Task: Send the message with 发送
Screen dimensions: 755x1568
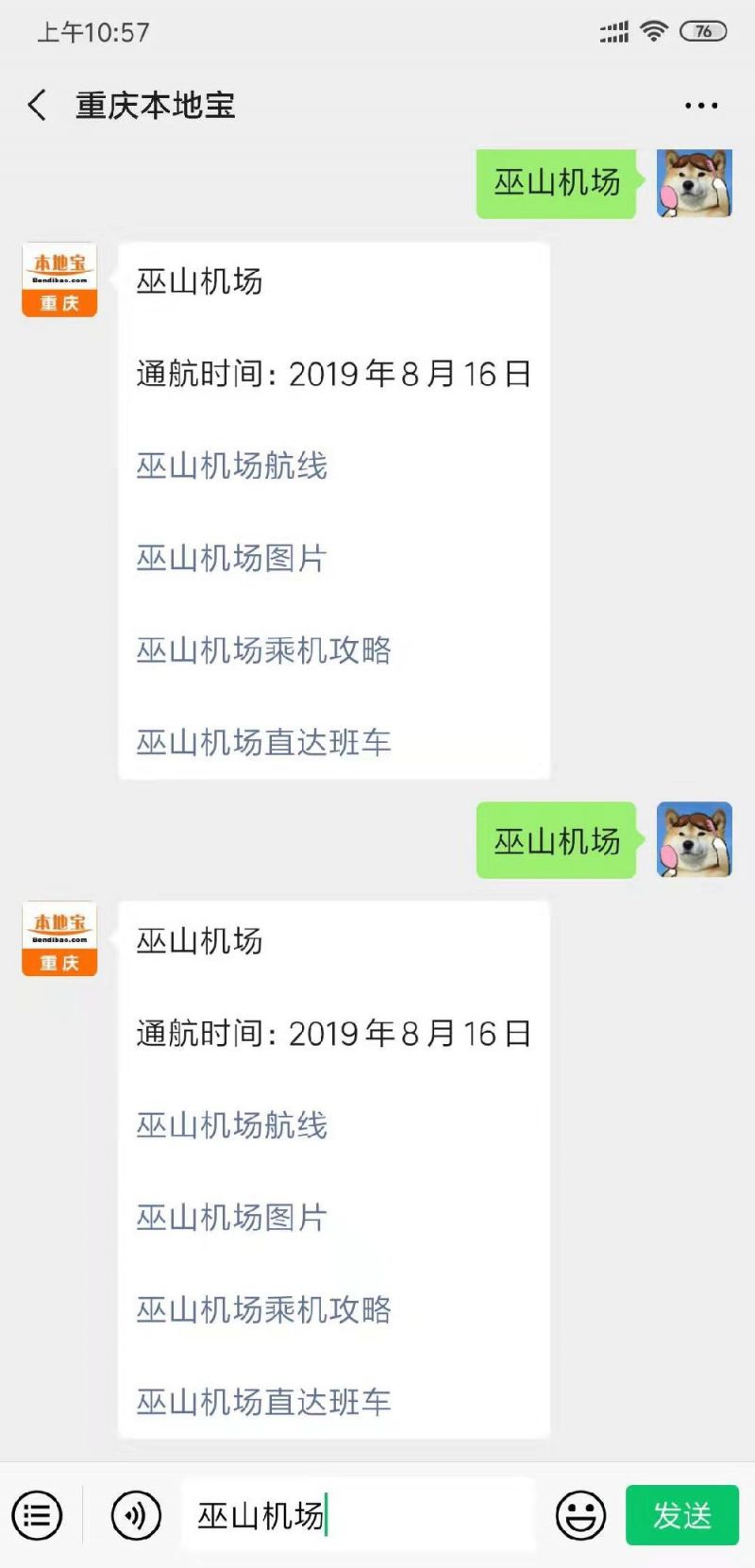Action: pyautogui.click(x=681, y=1516)
